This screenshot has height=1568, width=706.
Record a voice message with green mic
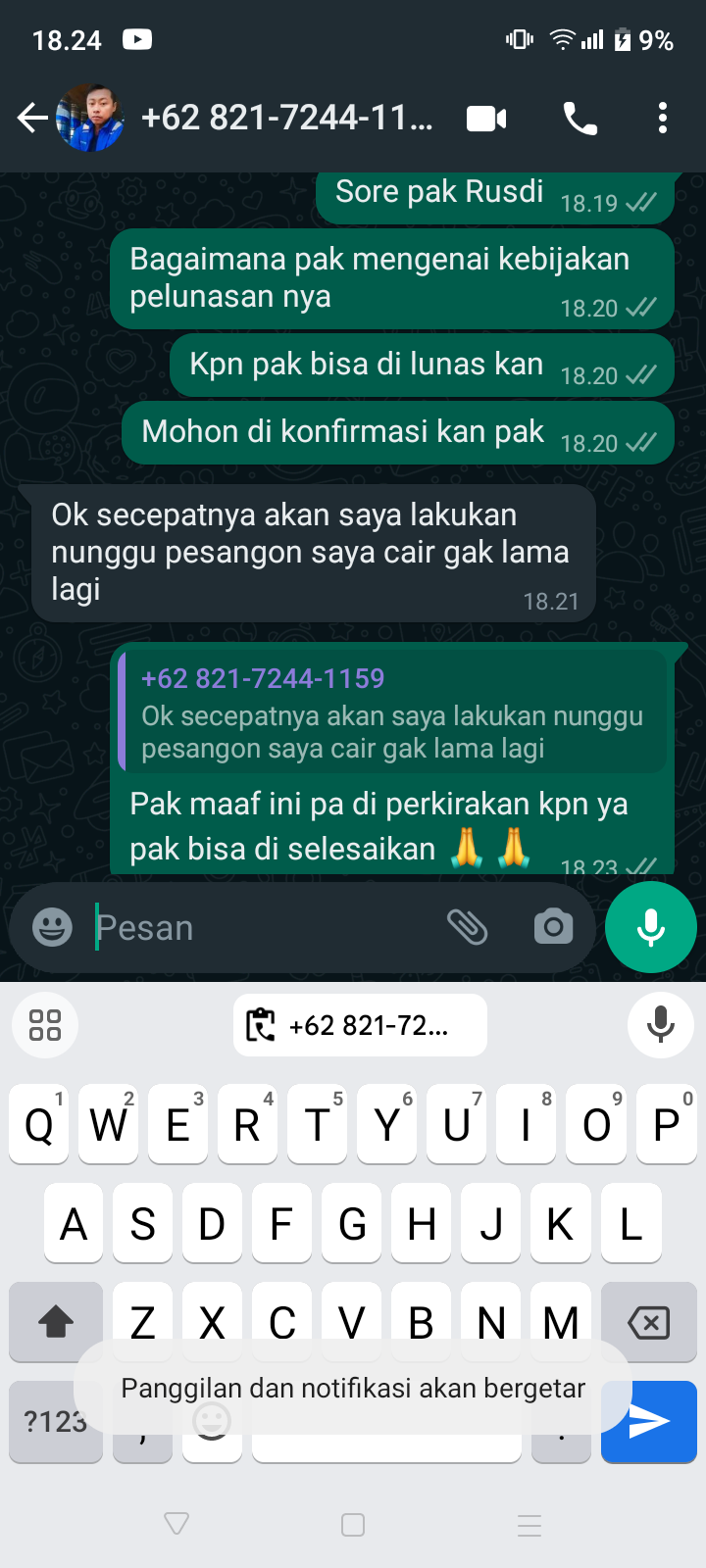pos(650,927)
